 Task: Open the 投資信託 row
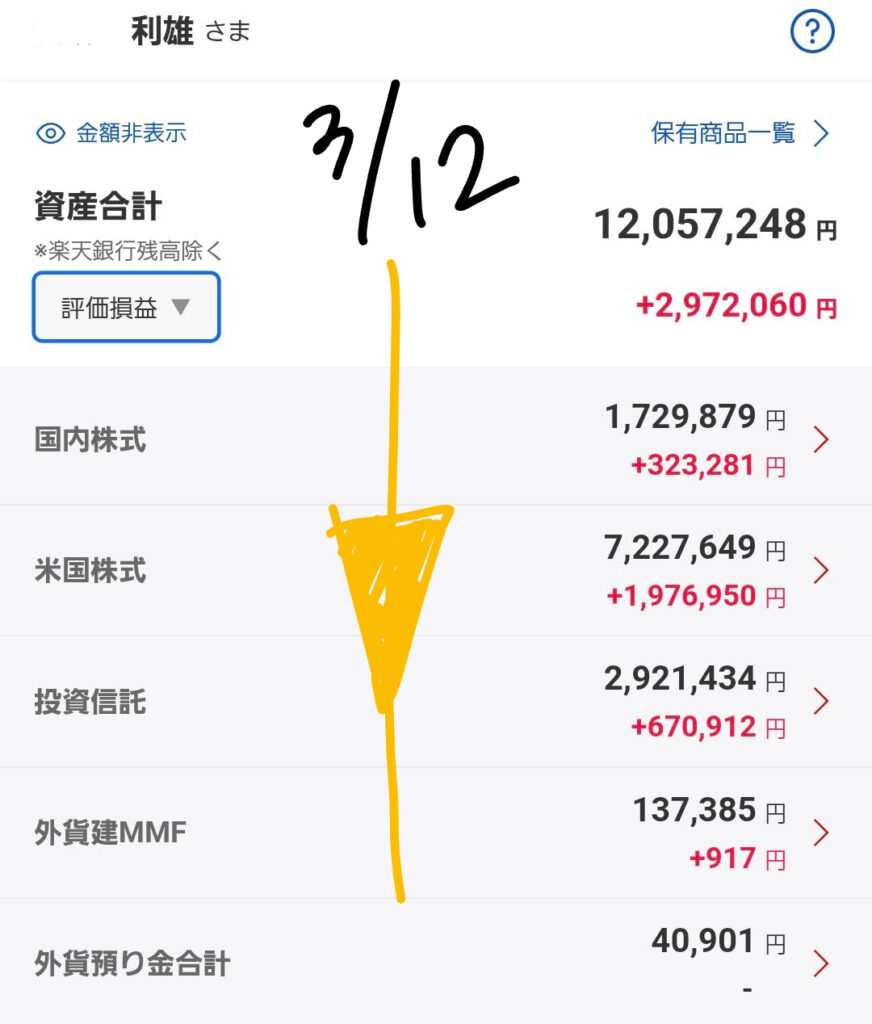pos(436,702)
